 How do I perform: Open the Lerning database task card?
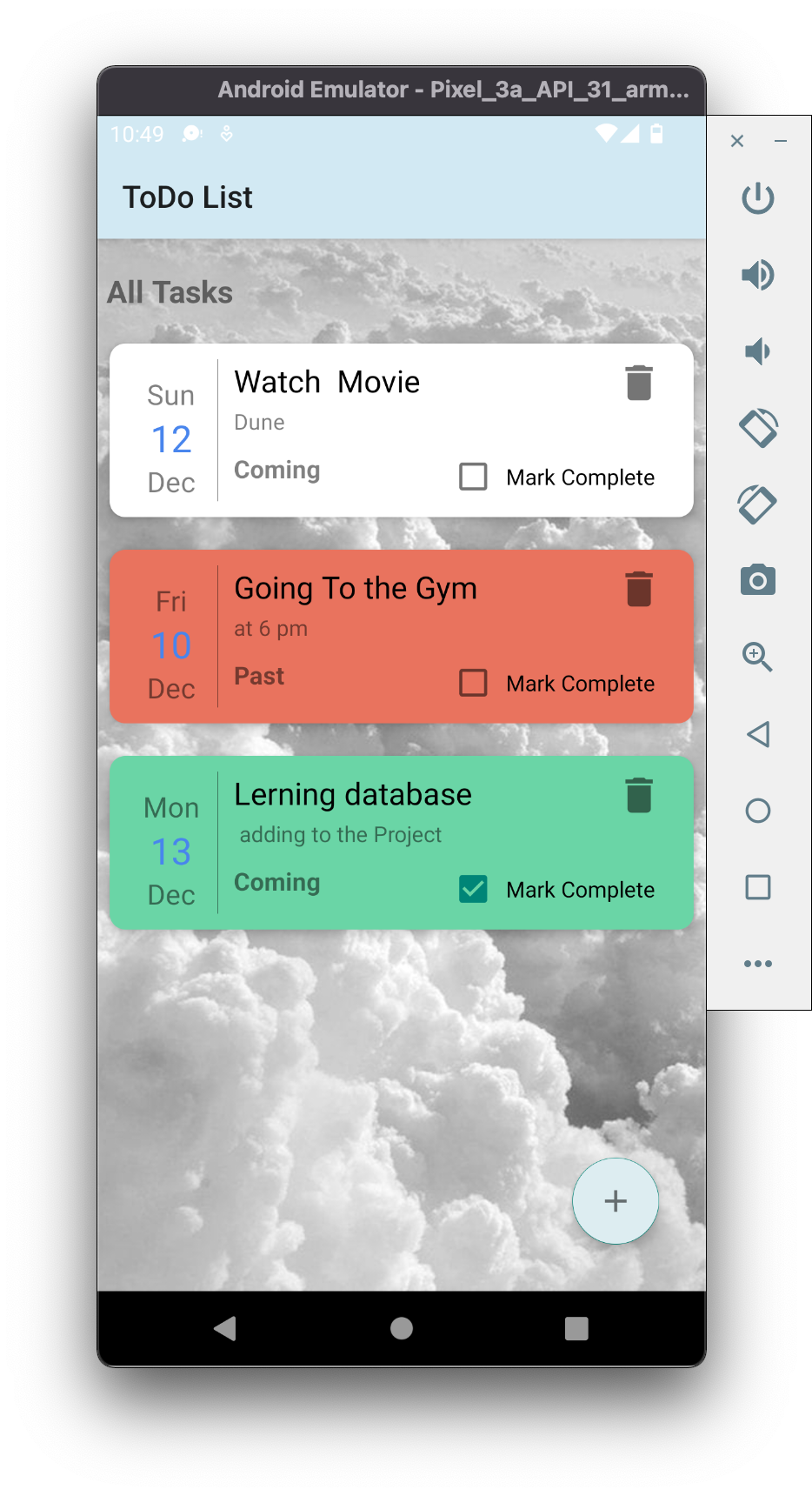click(x=402, y=843)
